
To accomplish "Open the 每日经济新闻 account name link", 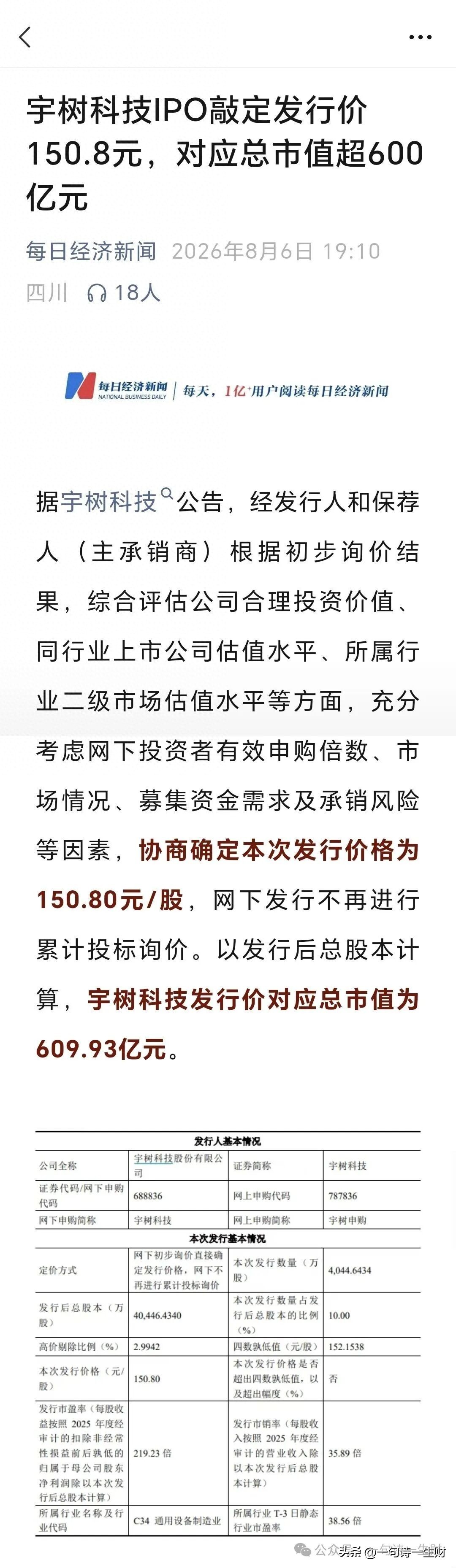I will point(91,251).
